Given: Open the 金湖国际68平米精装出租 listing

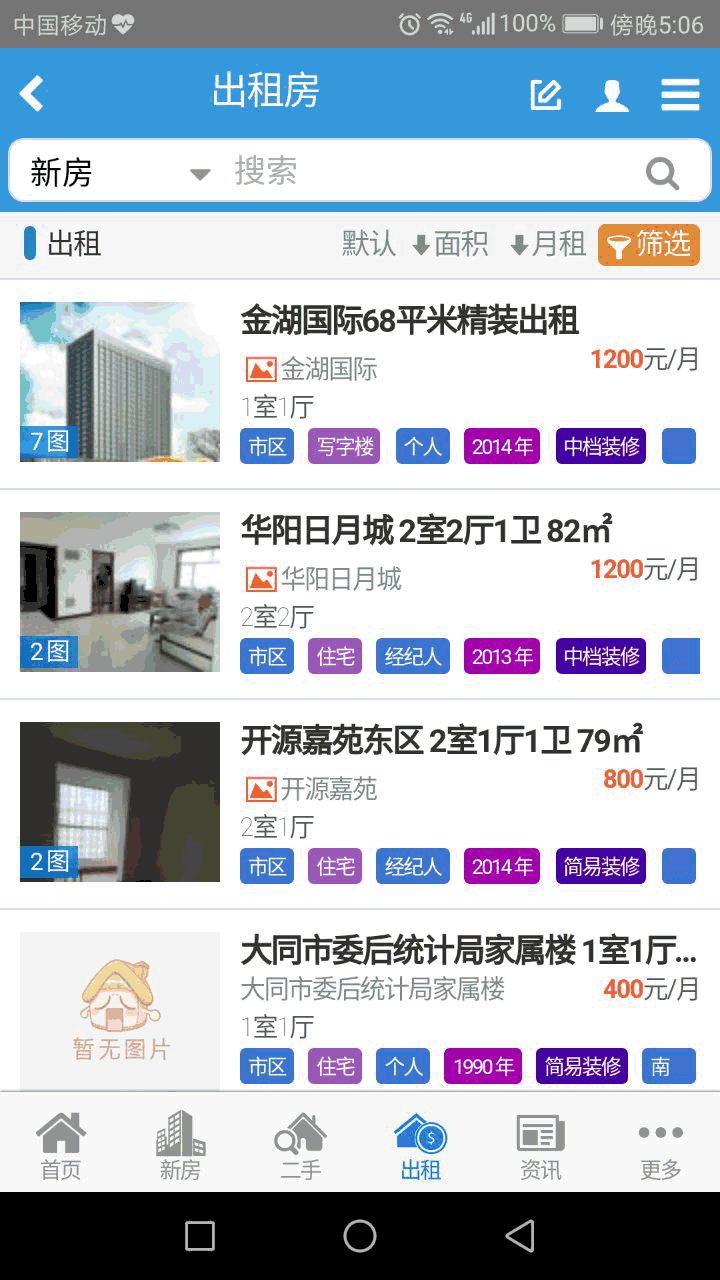Looking at the screenshot, I should (x=410, y=322).
